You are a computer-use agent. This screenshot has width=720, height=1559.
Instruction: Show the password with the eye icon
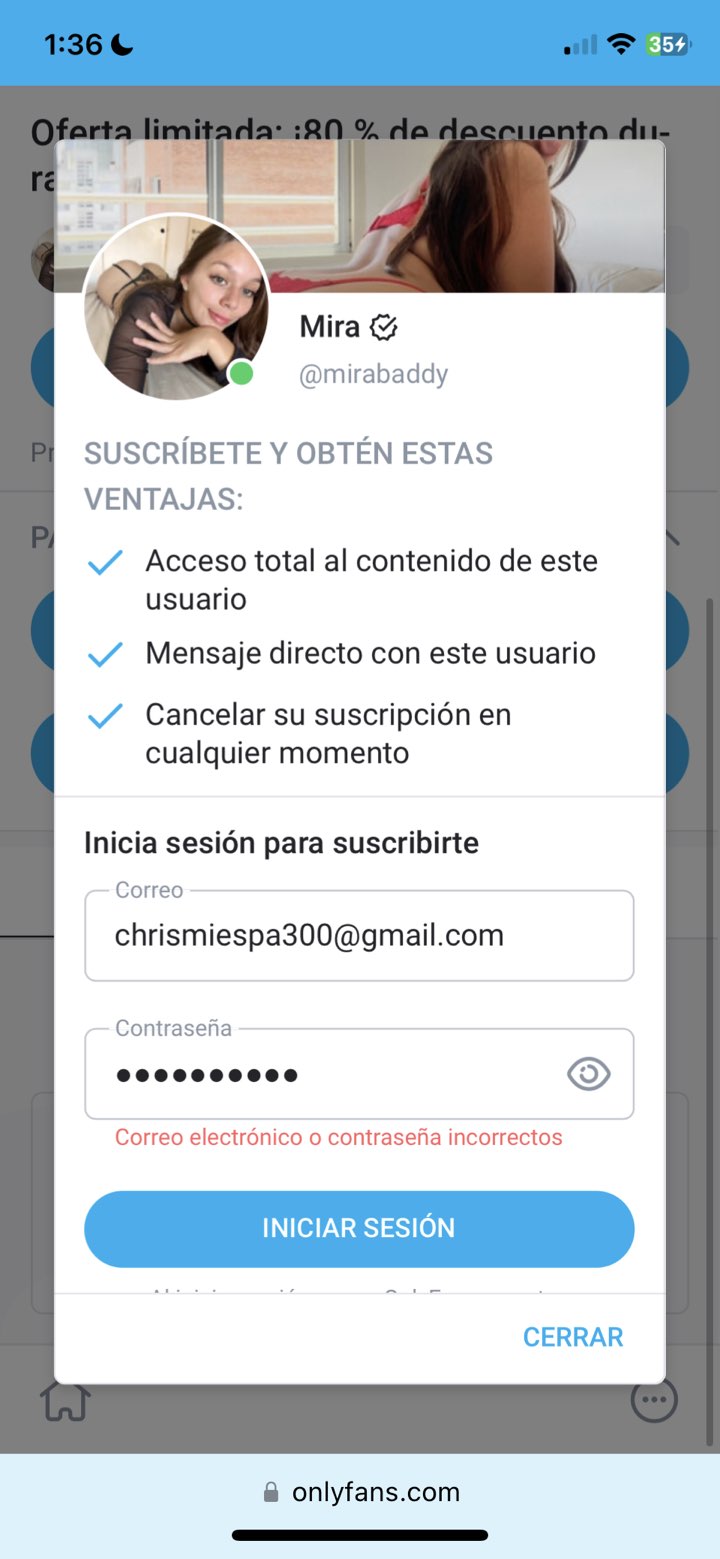tap(588, 1075)
